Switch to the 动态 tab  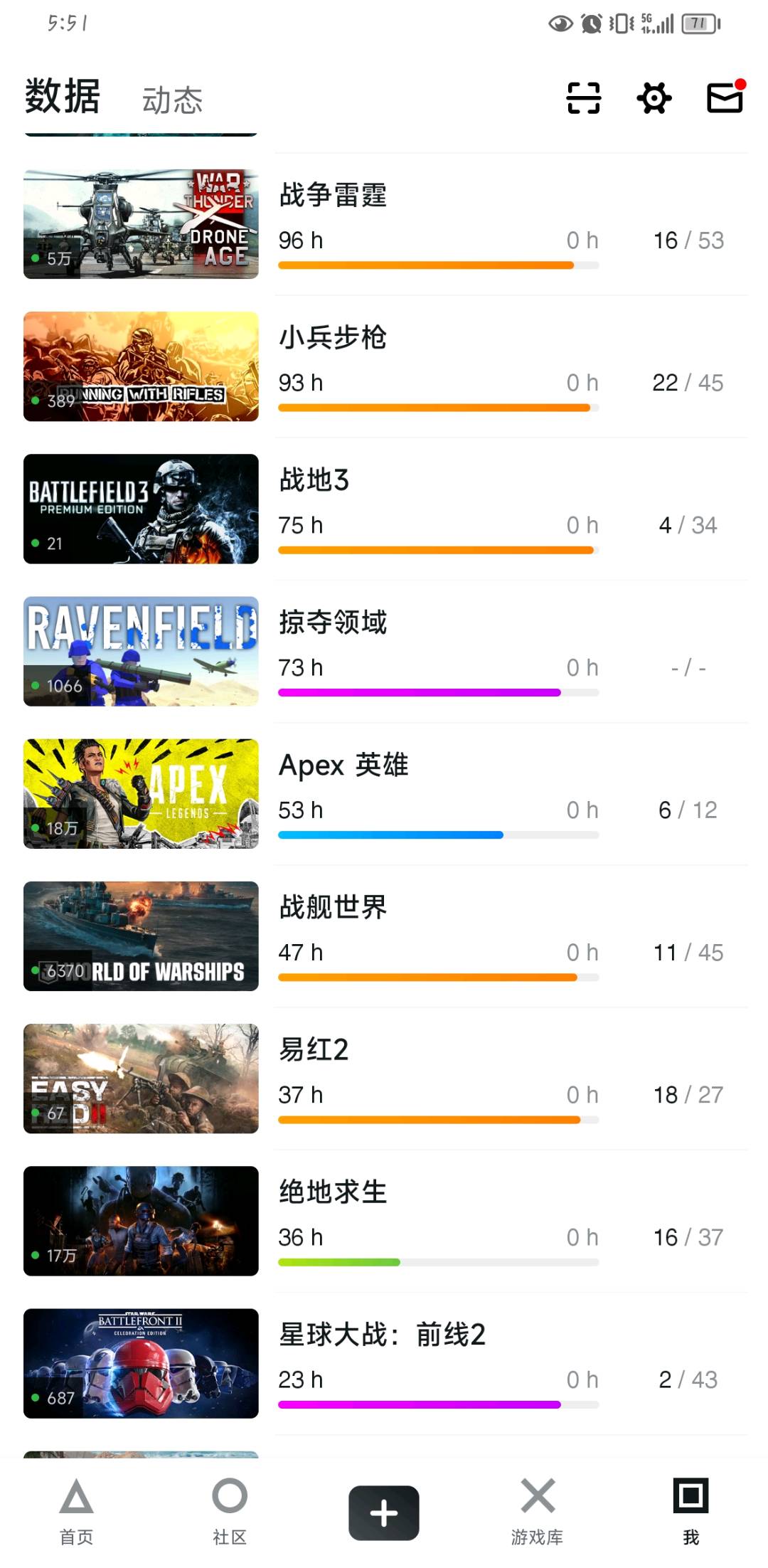[172, 100]
